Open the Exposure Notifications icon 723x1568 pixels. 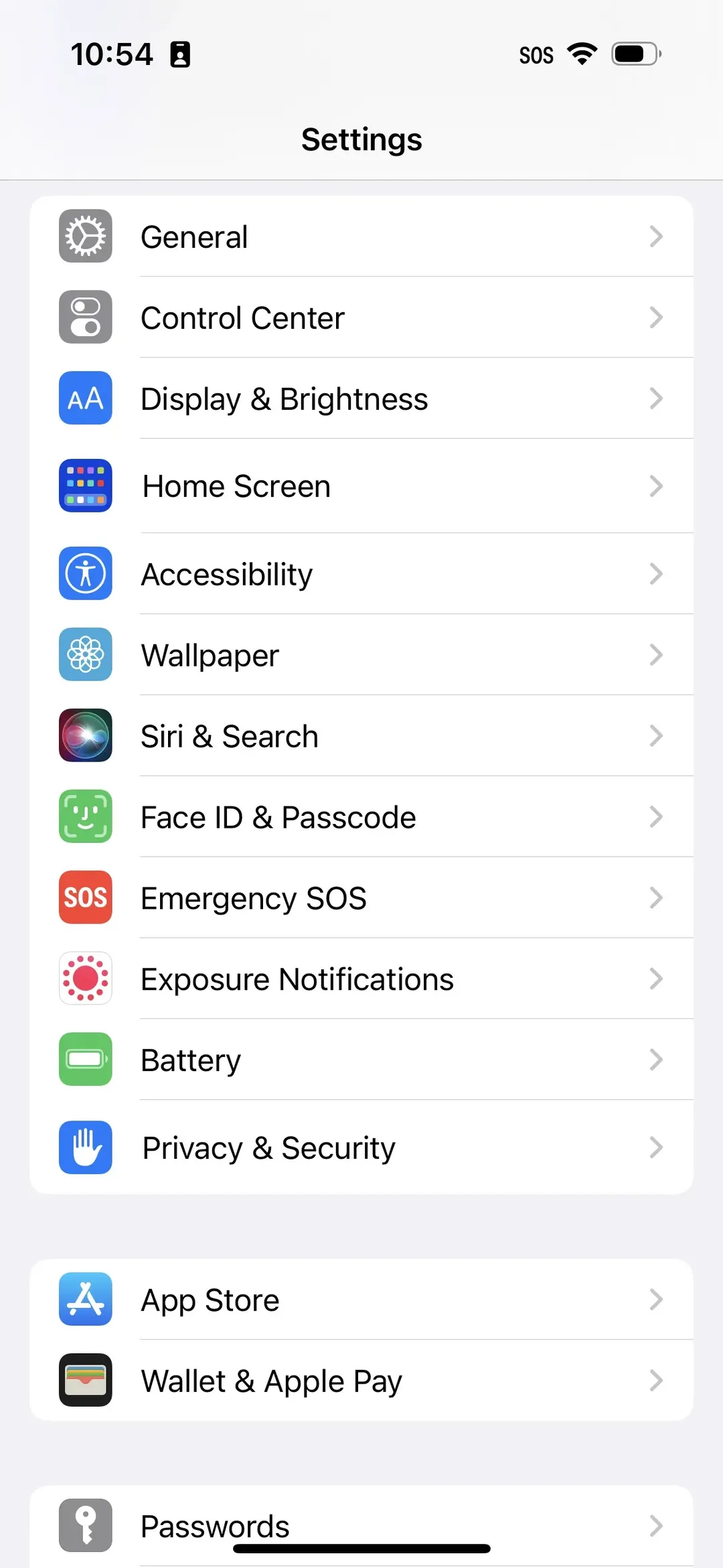pos(85,979)
